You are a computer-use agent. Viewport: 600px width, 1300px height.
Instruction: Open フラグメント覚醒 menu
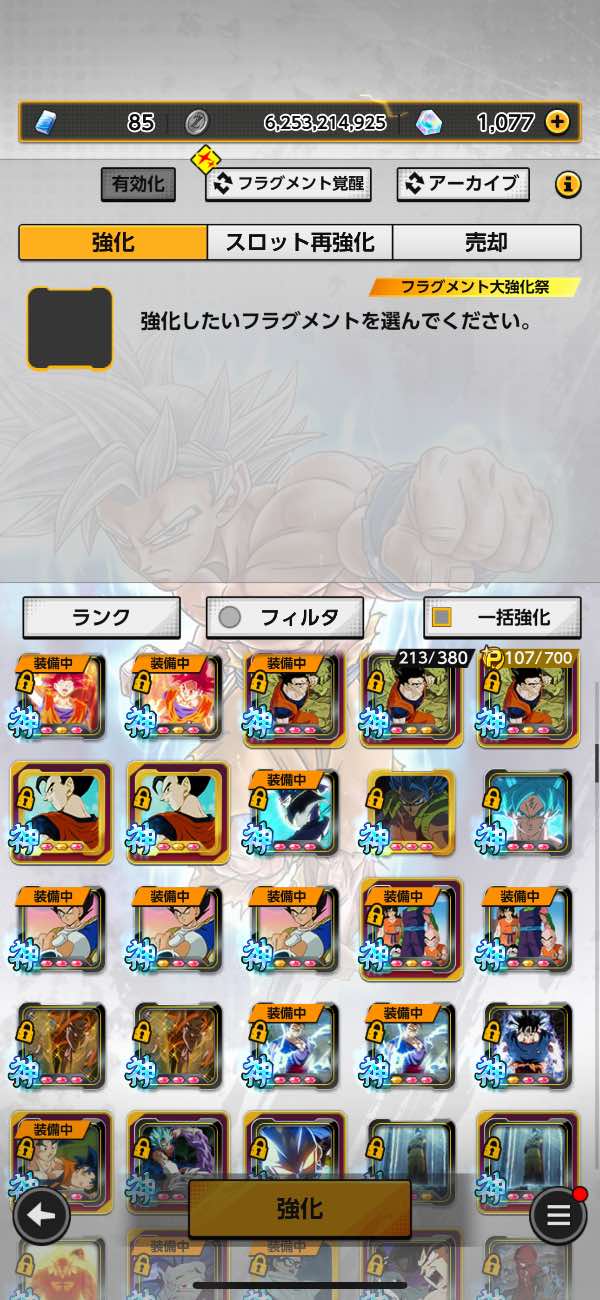point(288,184)
